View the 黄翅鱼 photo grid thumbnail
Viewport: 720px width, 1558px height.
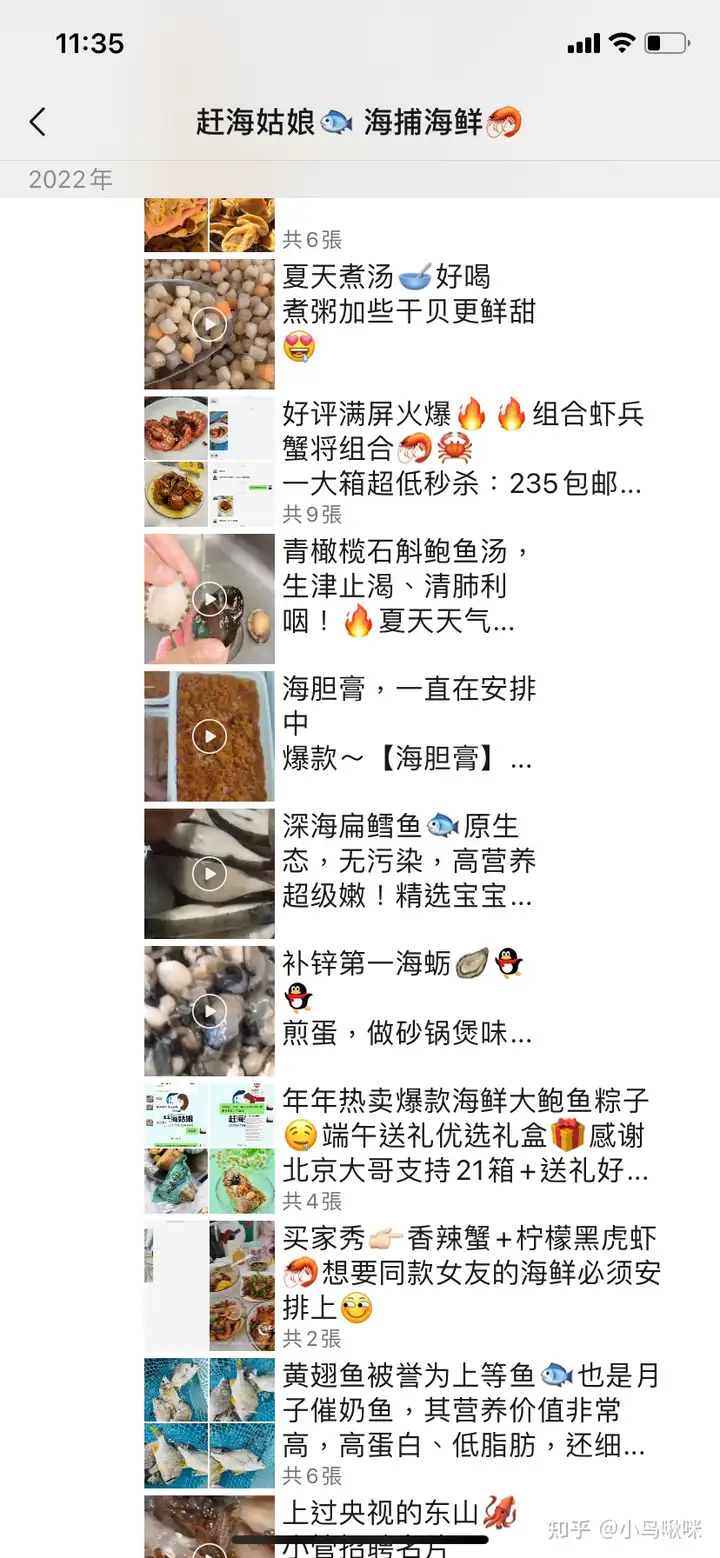[x=209, y=1423]
